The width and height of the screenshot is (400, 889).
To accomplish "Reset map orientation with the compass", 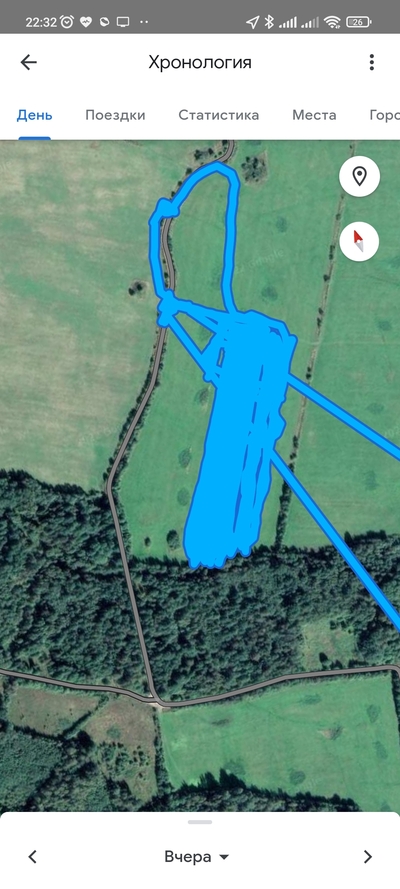I will click(359, 241).
